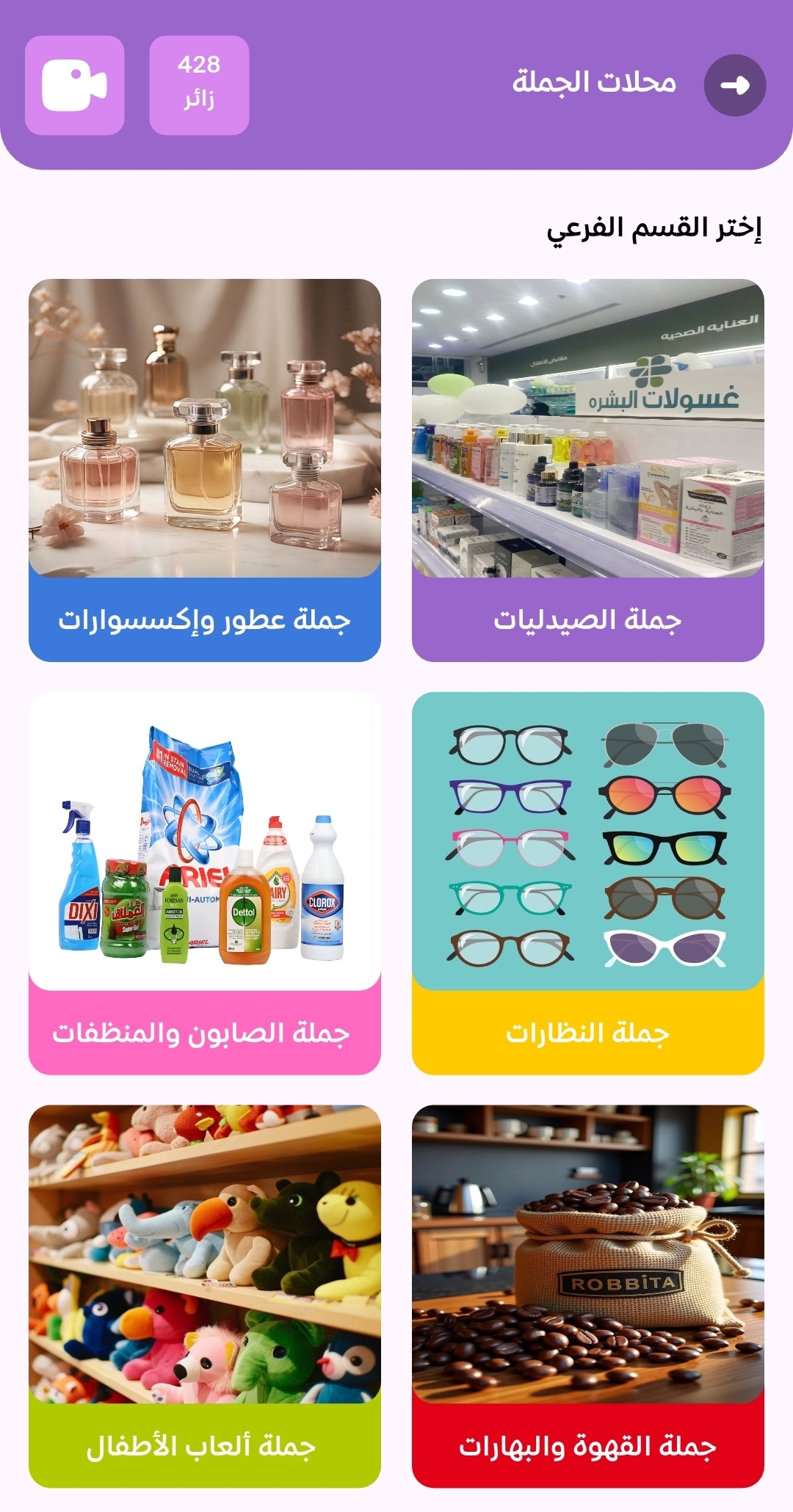Screen dimensions: 793x1512
Task: Open the video camera button
Action: (x=74, y=85)
